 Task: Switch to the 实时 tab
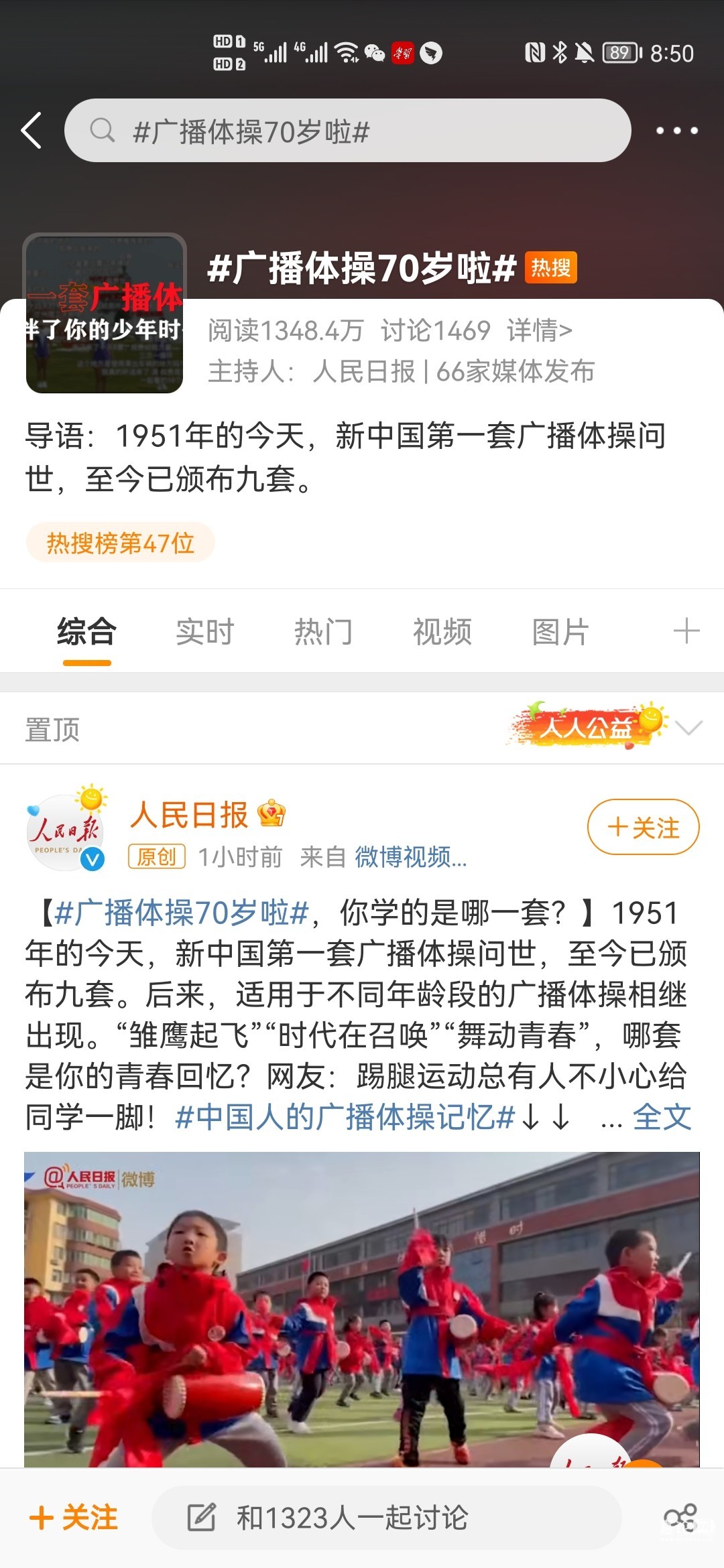pyautogui.click(x=204, y=632)
